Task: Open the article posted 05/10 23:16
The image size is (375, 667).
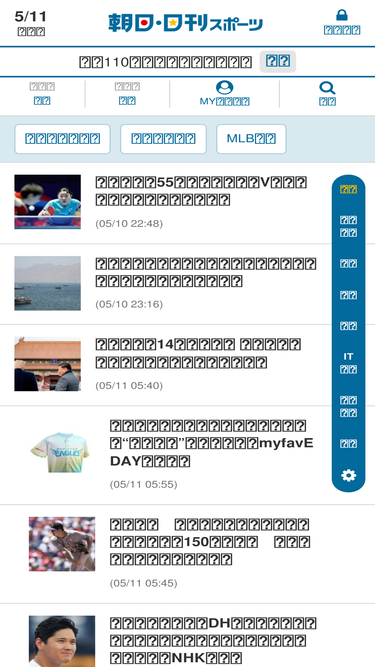Action: coord(188,284)
